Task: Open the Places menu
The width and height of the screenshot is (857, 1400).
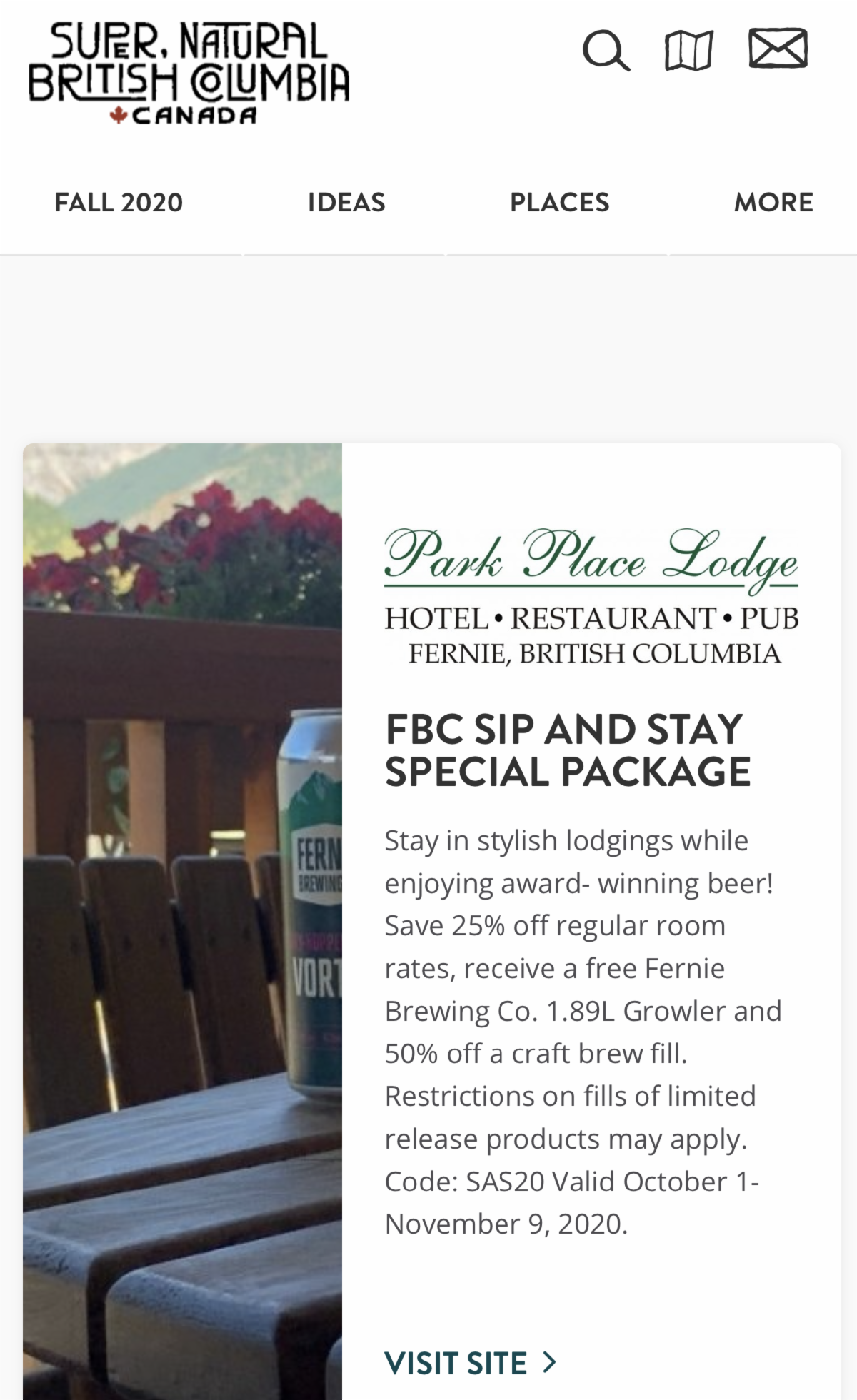Action: [x=559, y=203]
